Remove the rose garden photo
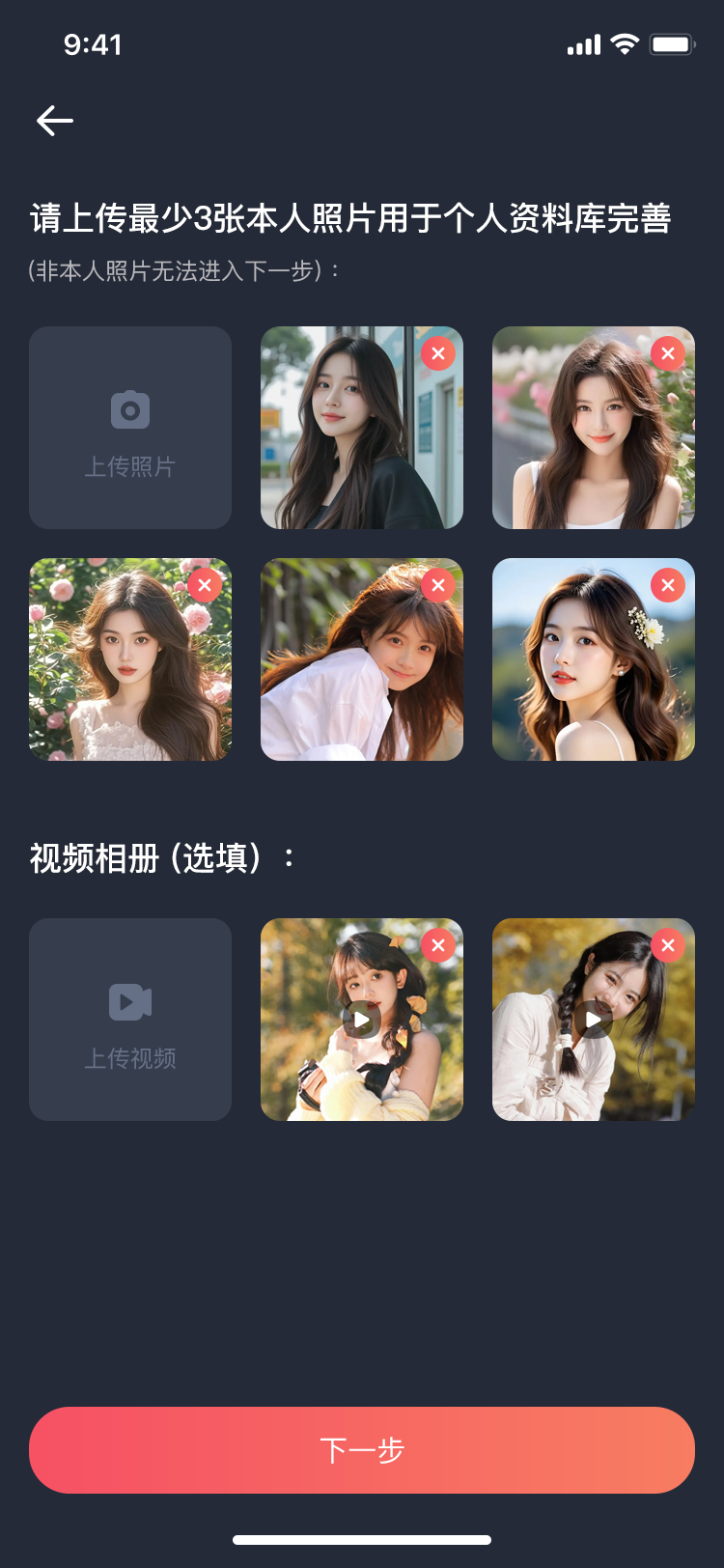The width and height of the screenshot is (724, 1568). (205, 585)
